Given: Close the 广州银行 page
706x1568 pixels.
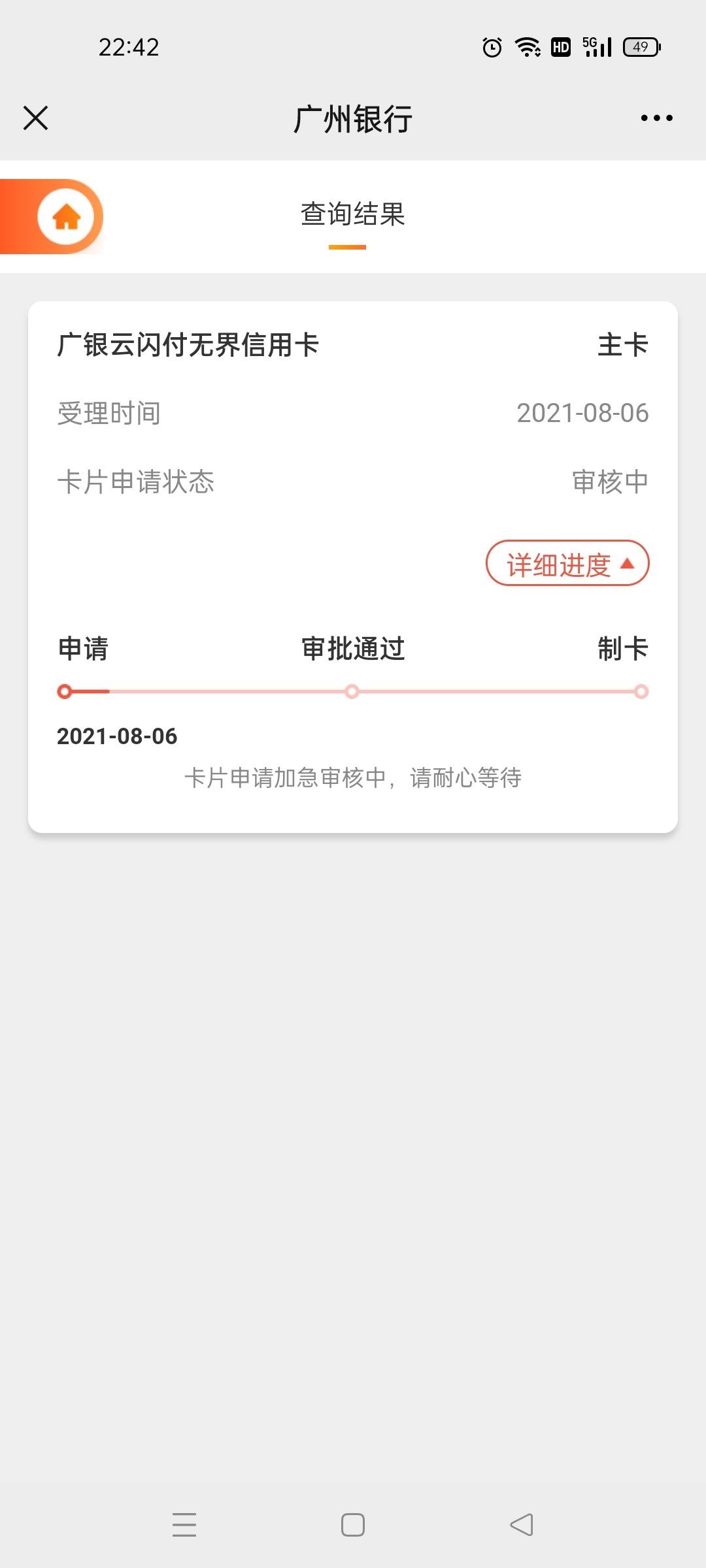Looking at the screenshot, I should [35, 118].
